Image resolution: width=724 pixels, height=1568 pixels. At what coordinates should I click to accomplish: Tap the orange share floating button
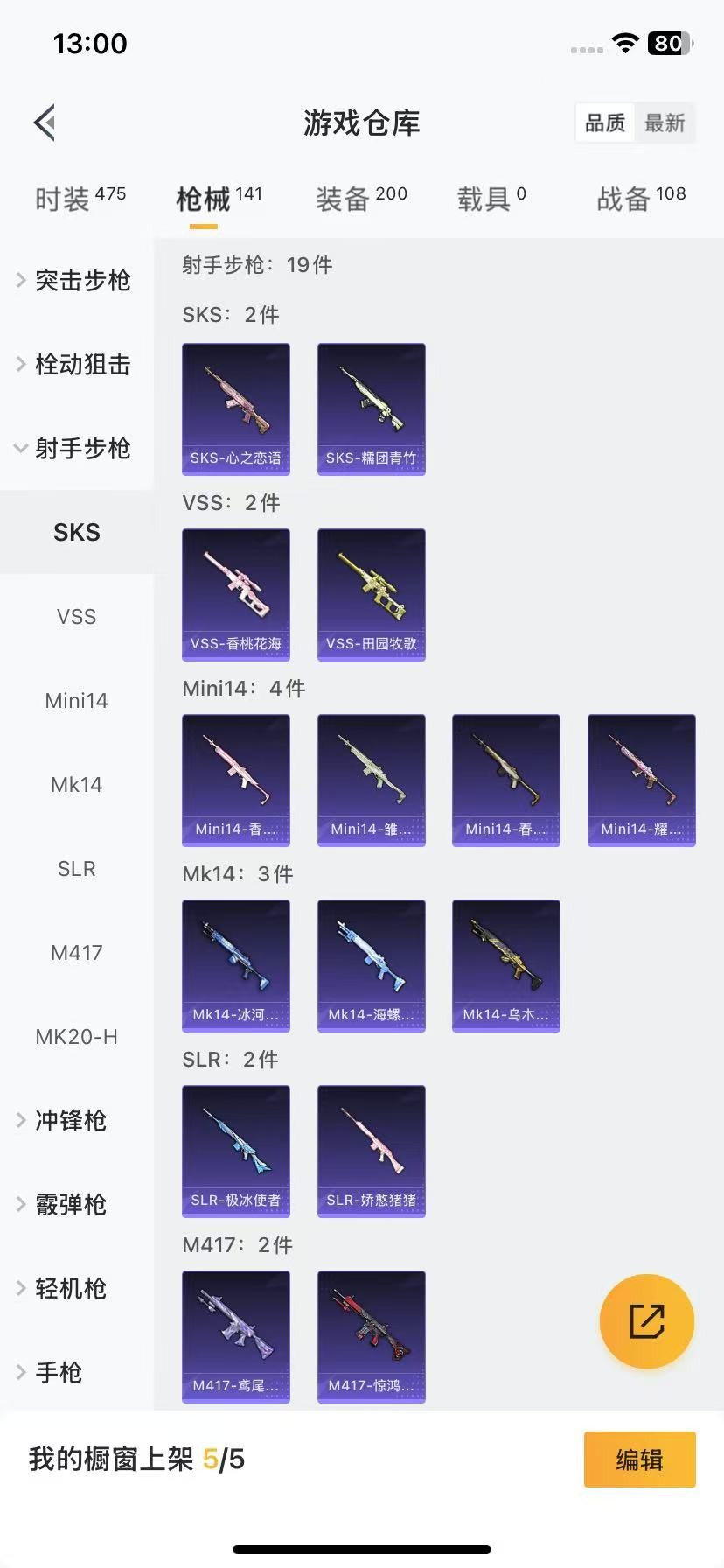tap(646, 1320)
